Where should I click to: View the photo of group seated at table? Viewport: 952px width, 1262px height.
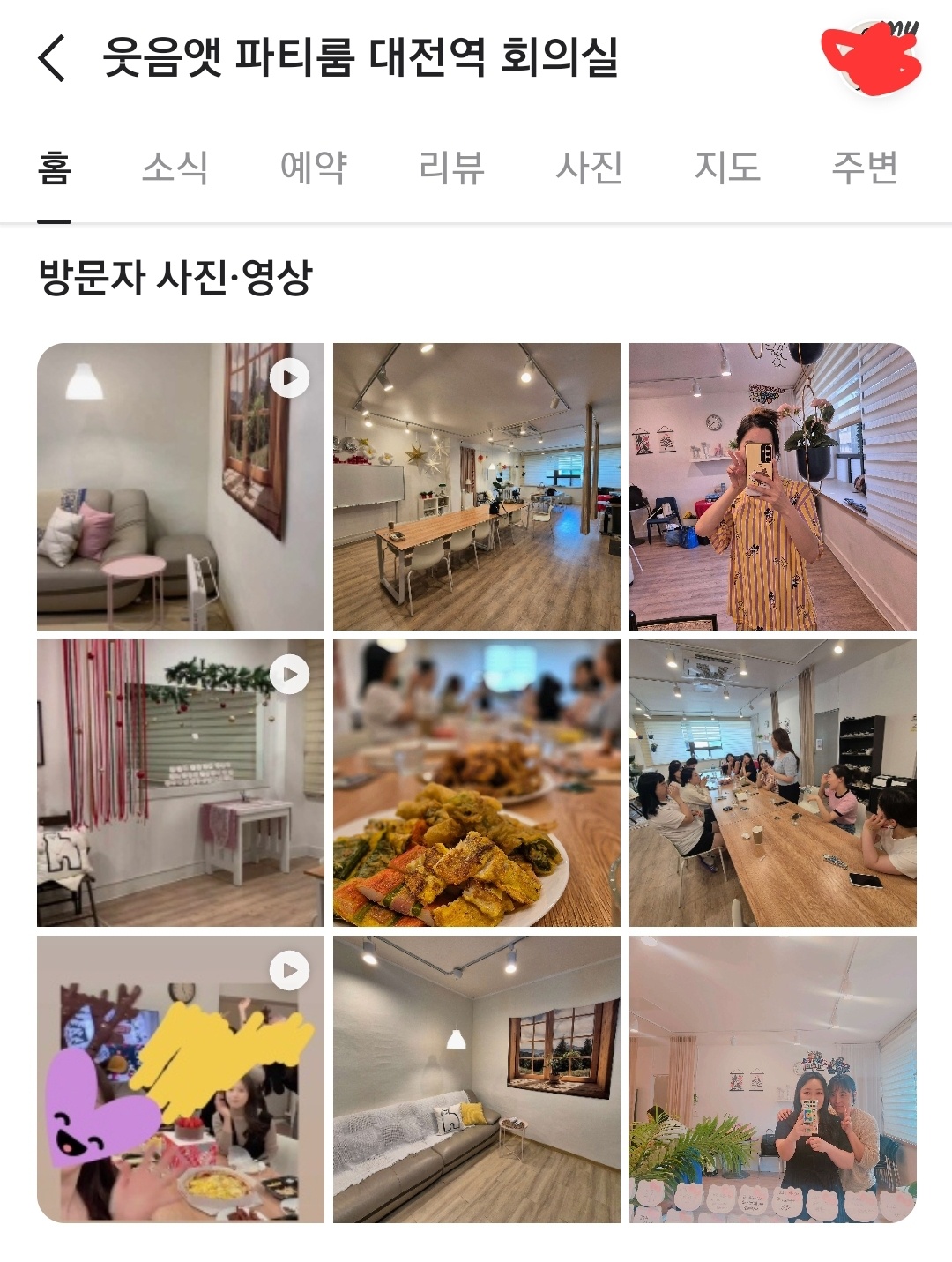(773, 783)
